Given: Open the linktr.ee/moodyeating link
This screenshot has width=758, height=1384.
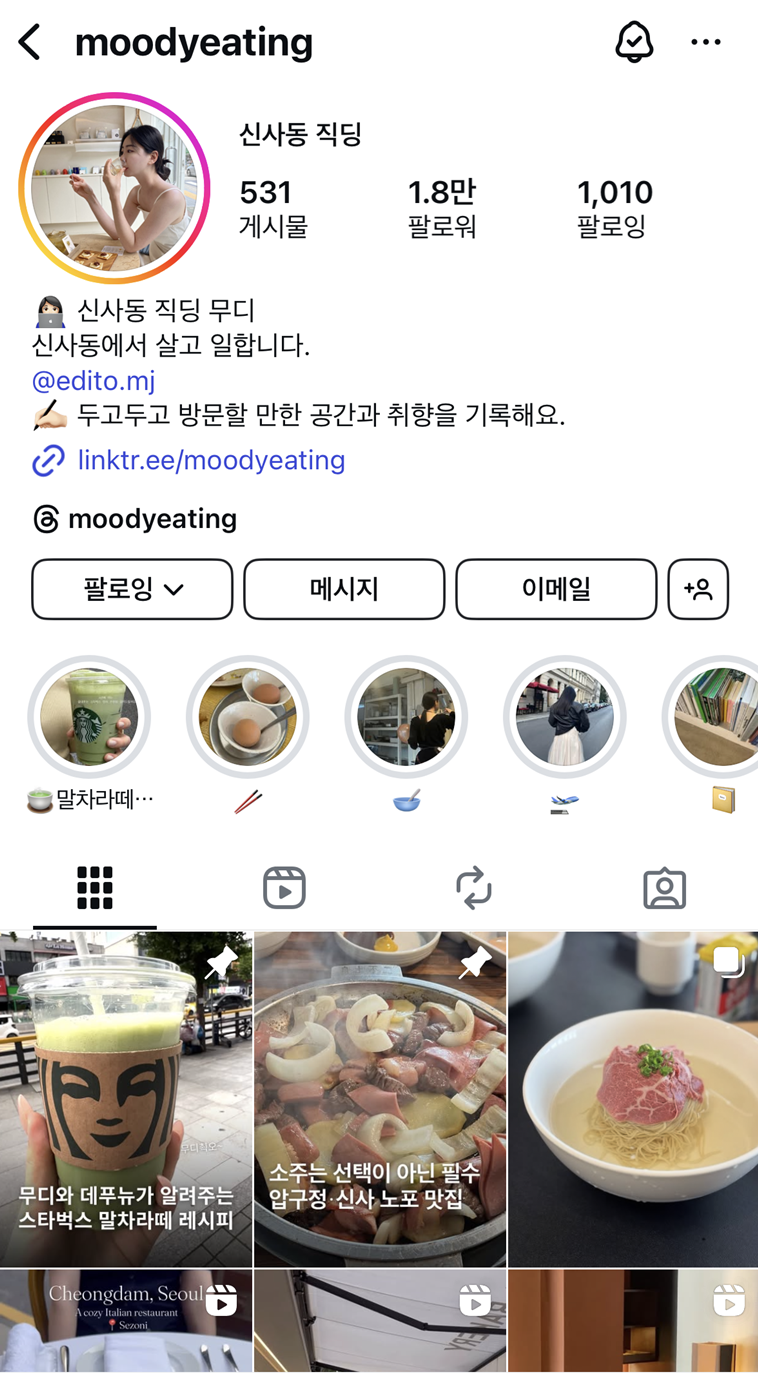Looking at the screenshot, I should [210, 460].
